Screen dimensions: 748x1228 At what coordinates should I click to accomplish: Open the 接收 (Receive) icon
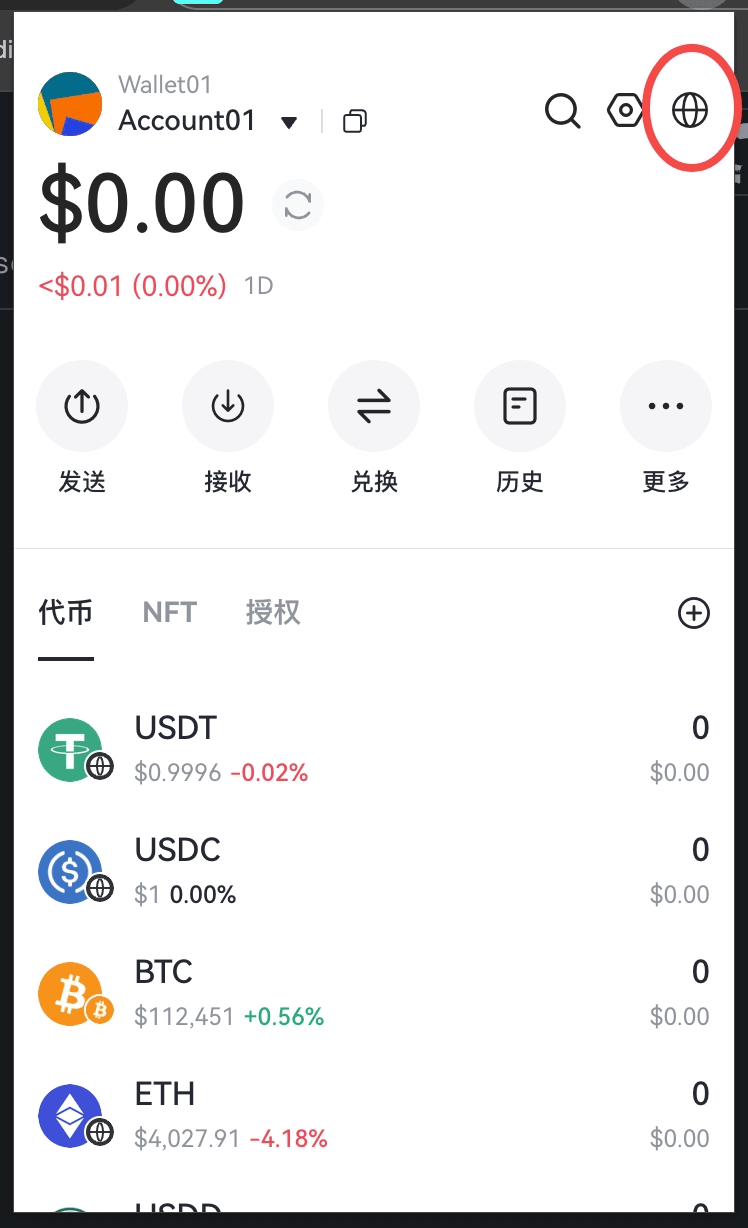click(x=227, y=406)
